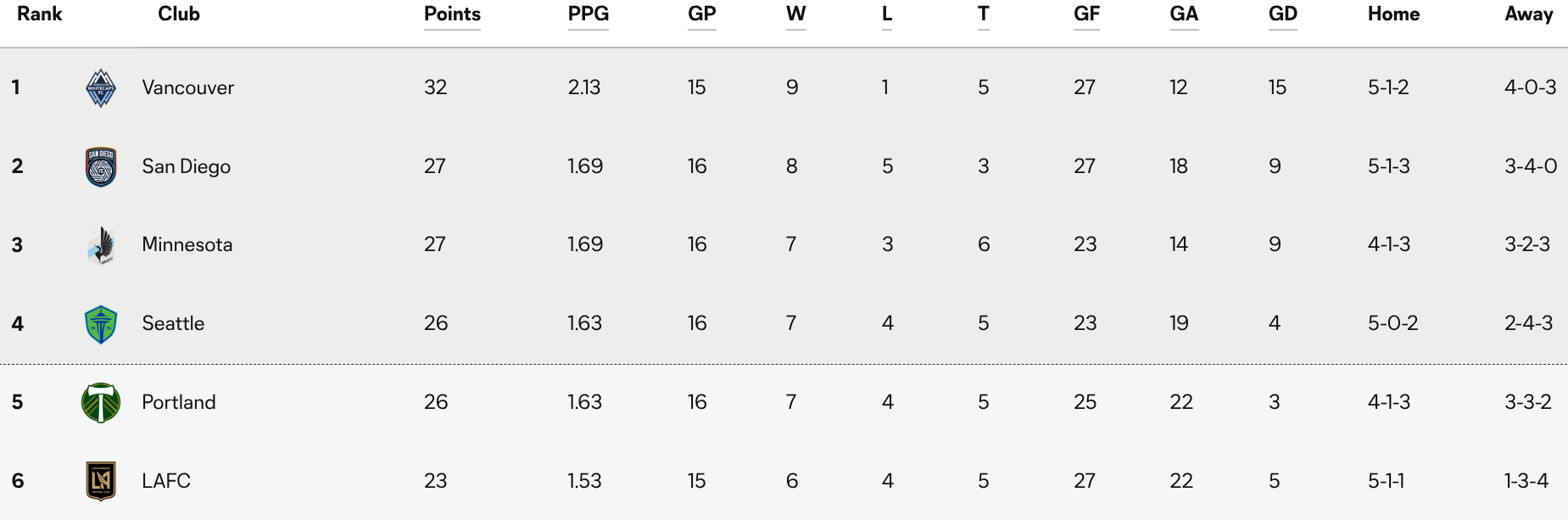This screenshot has width=1568, height=520.
Task: Sort by GP column header
Action: coord(702,14)
